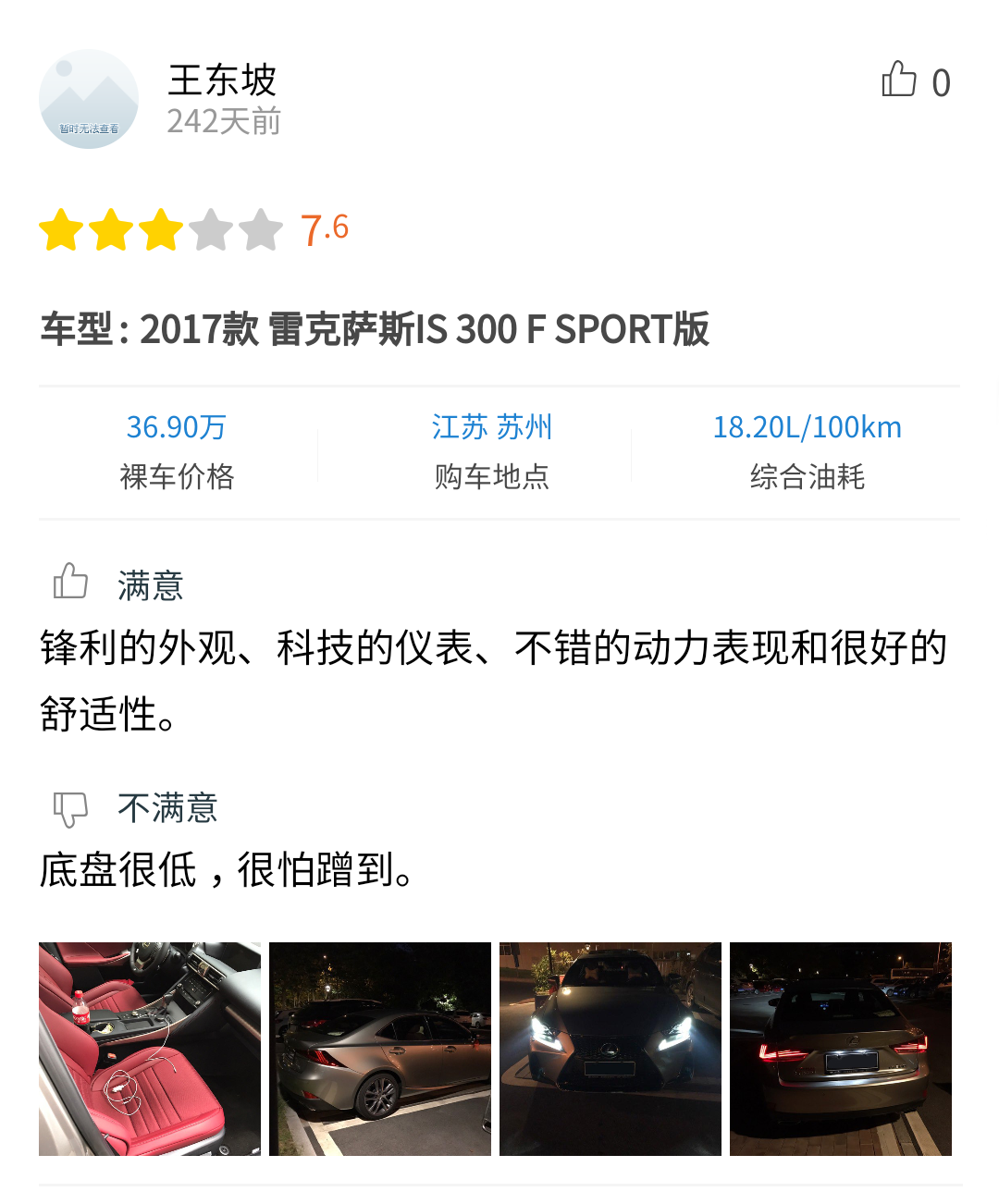This screenshot has height=1204, width=999.
Task: Open the rear taillights car photo
Action: point(841,1049)
